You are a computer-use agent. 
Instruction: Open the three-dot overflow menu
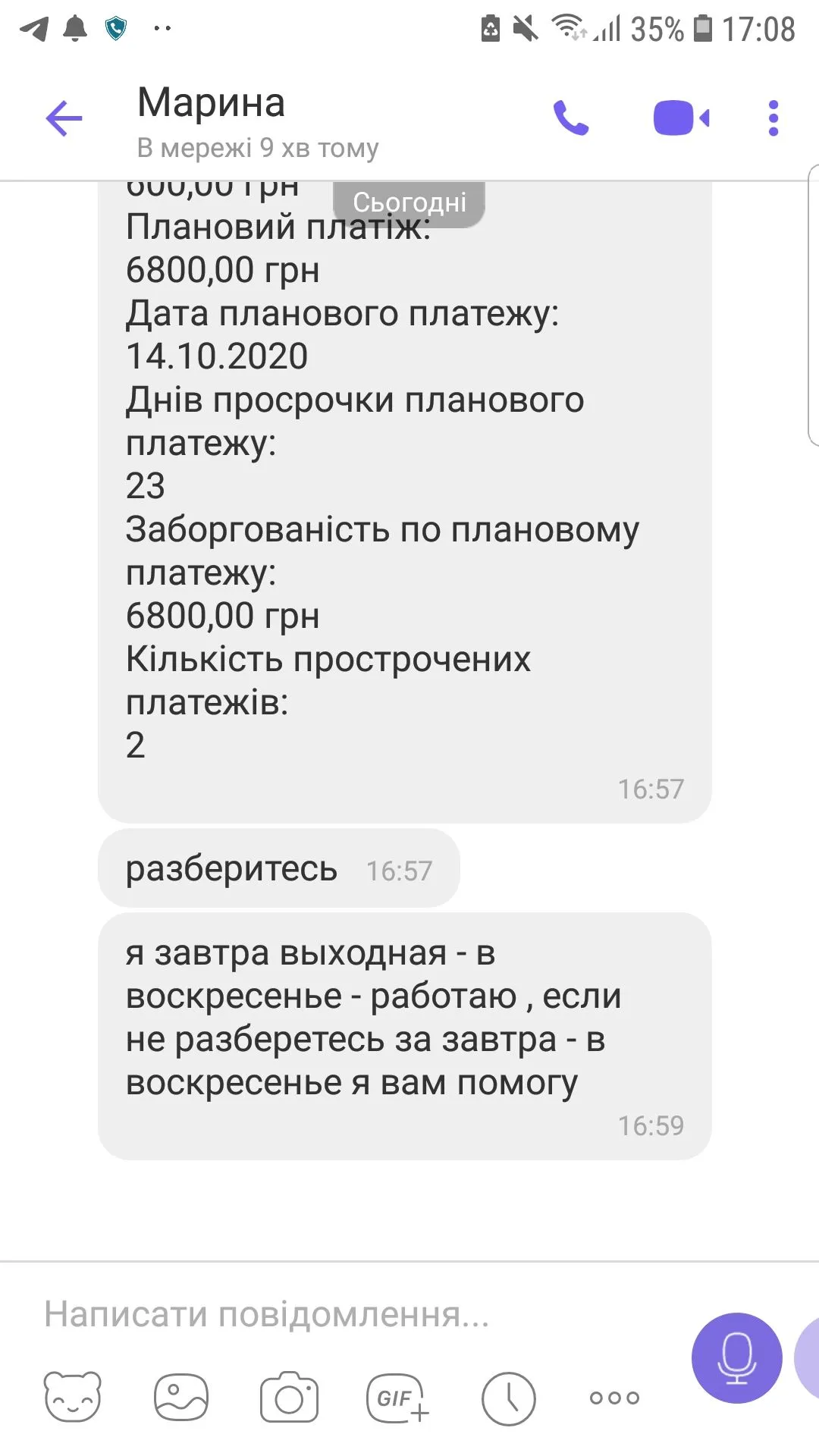pos(773,118)
